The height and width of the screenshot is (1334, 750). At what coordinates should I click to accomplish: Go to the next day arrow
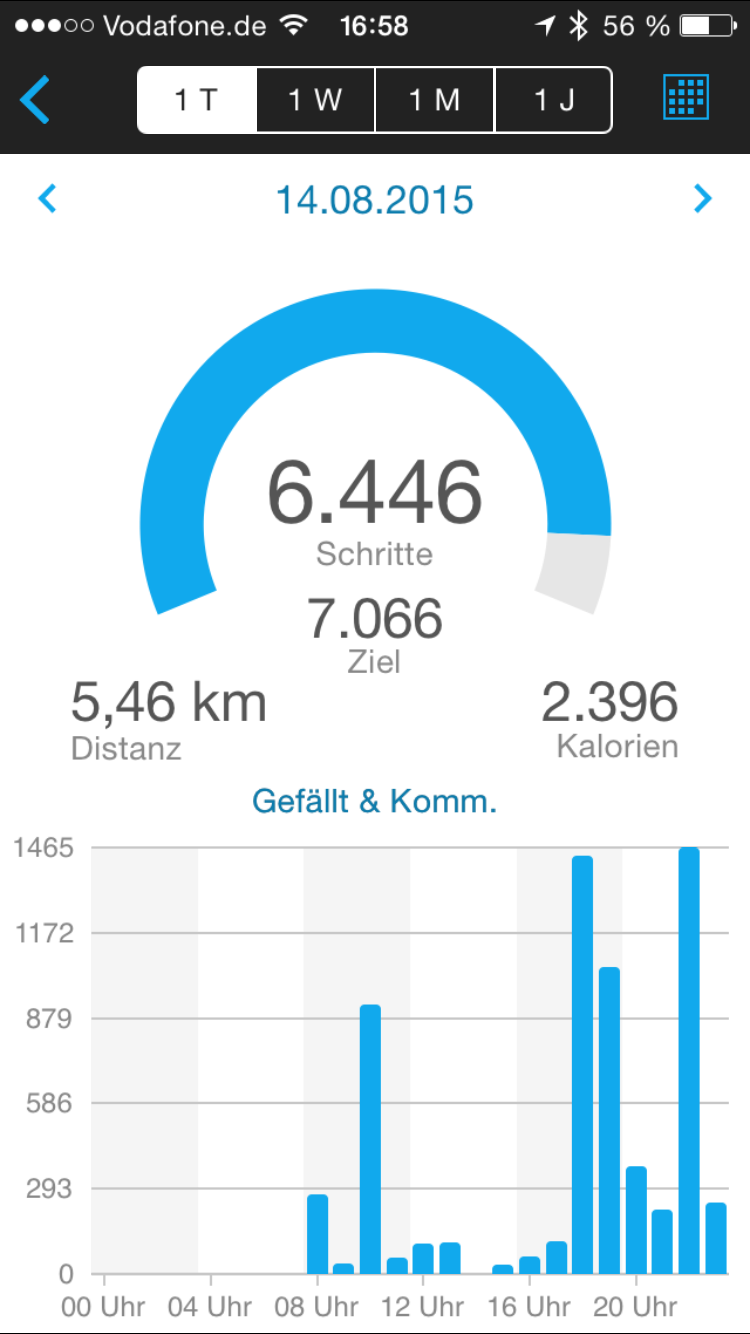click(x=703, y=199)
